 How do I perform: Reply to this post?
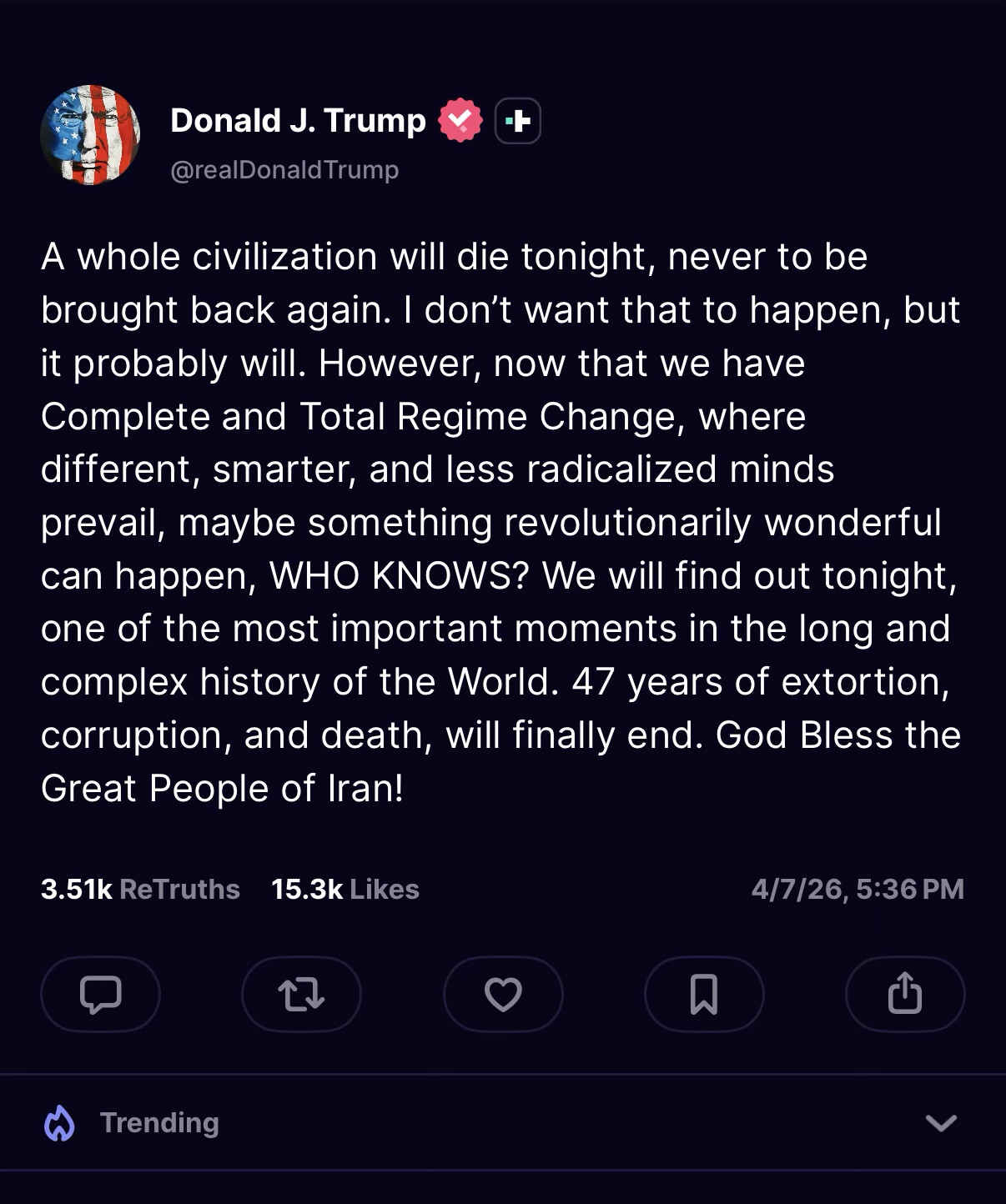tap(100, 994)
